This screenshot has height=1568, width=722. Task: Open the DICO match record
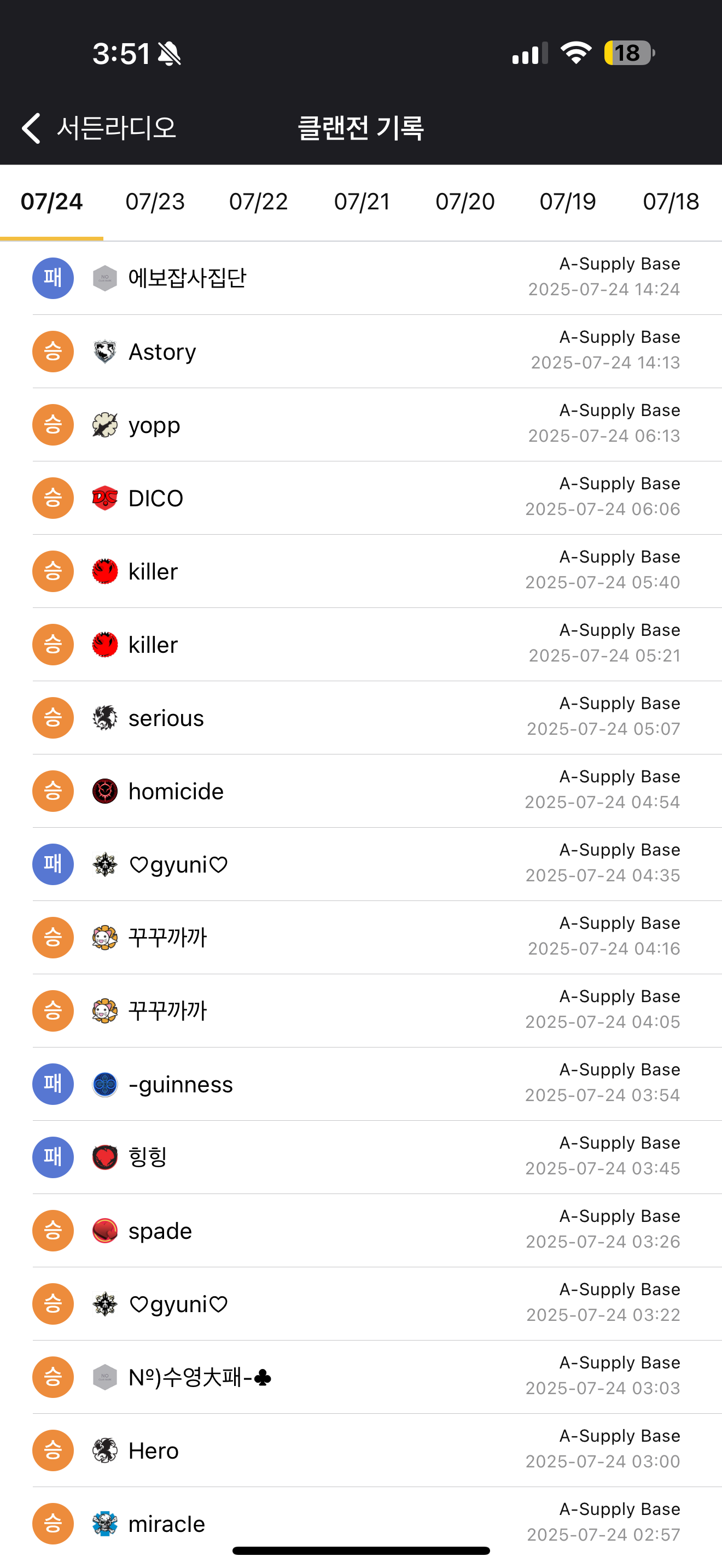point(361,498)
